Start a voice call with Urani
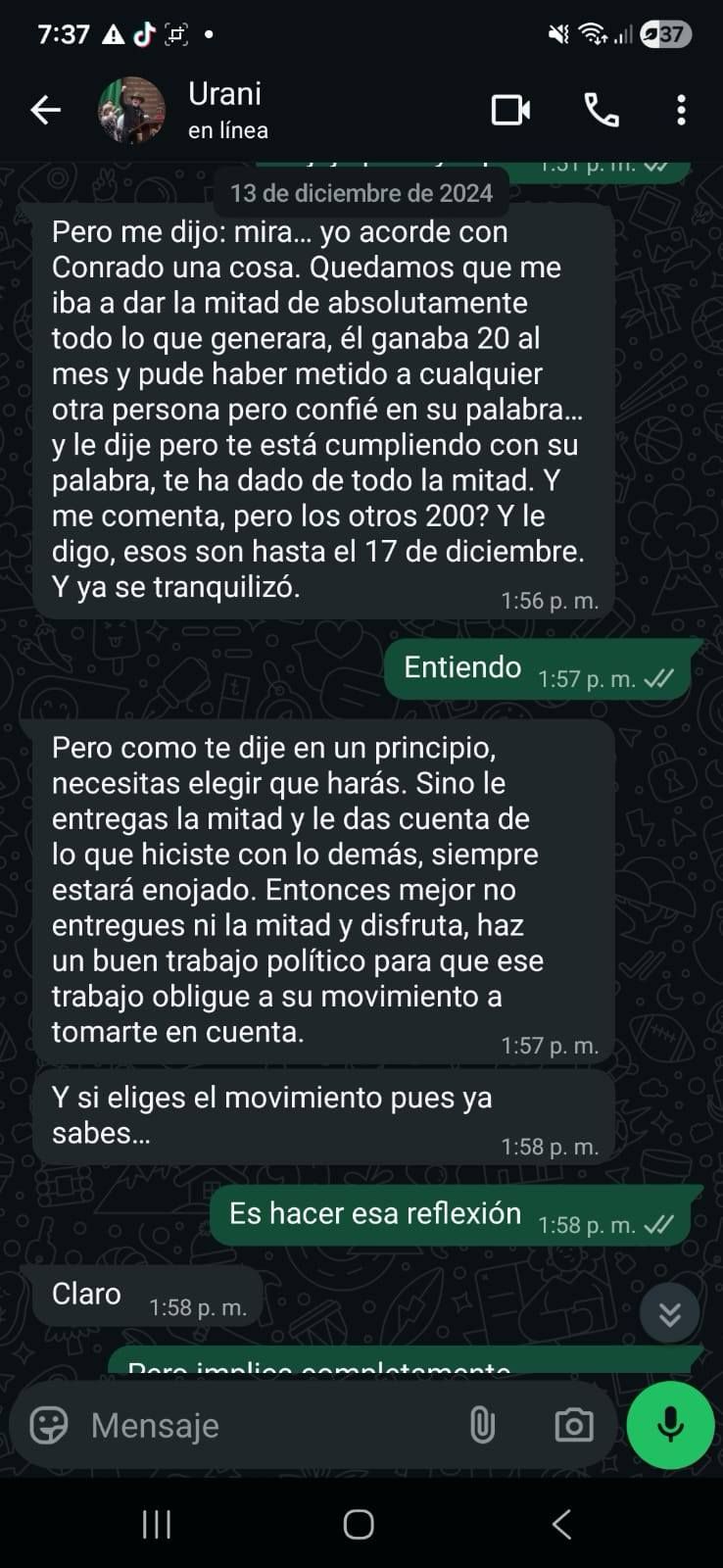The width and height of the screenshot is (723, 1568). coord(601,110)
